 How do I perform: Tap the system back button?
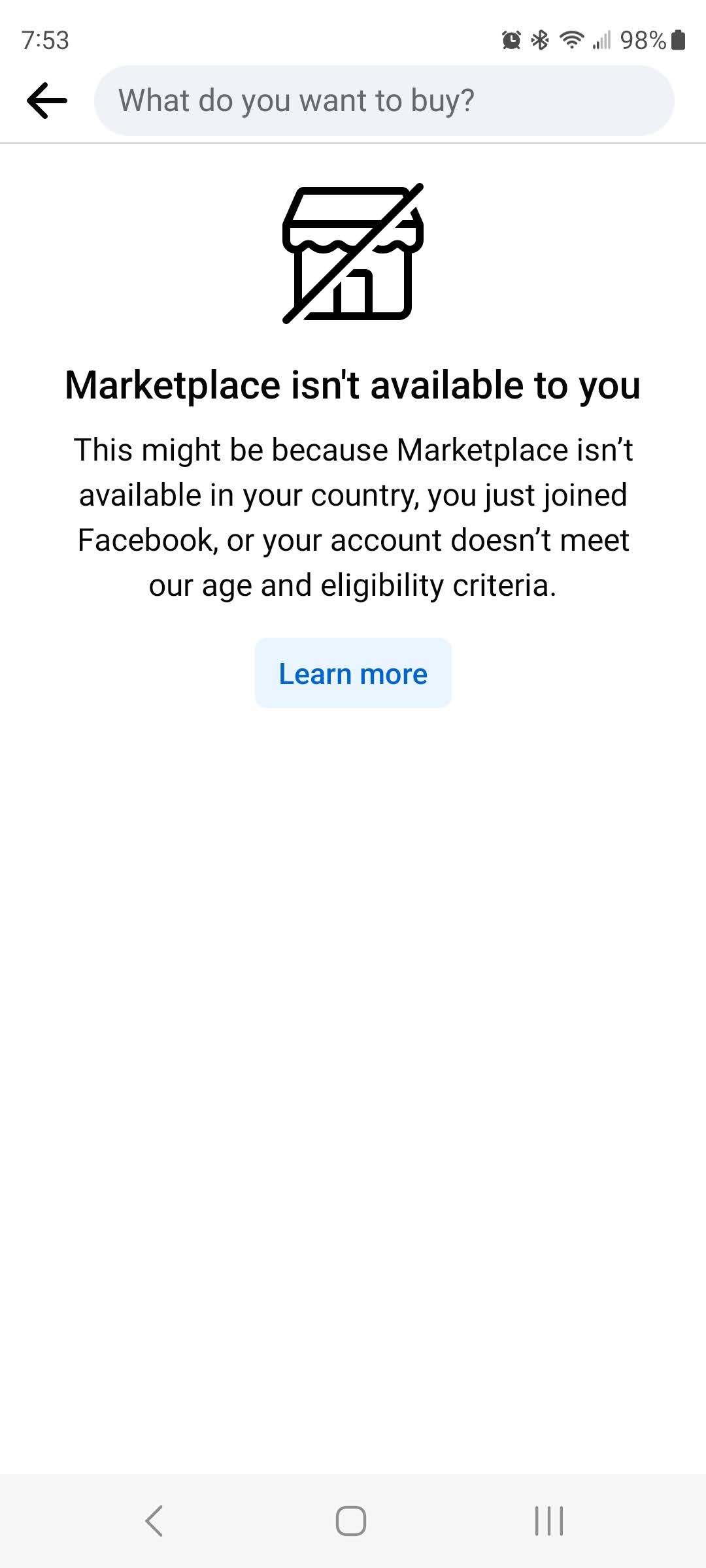click(x=154, y=1520)
